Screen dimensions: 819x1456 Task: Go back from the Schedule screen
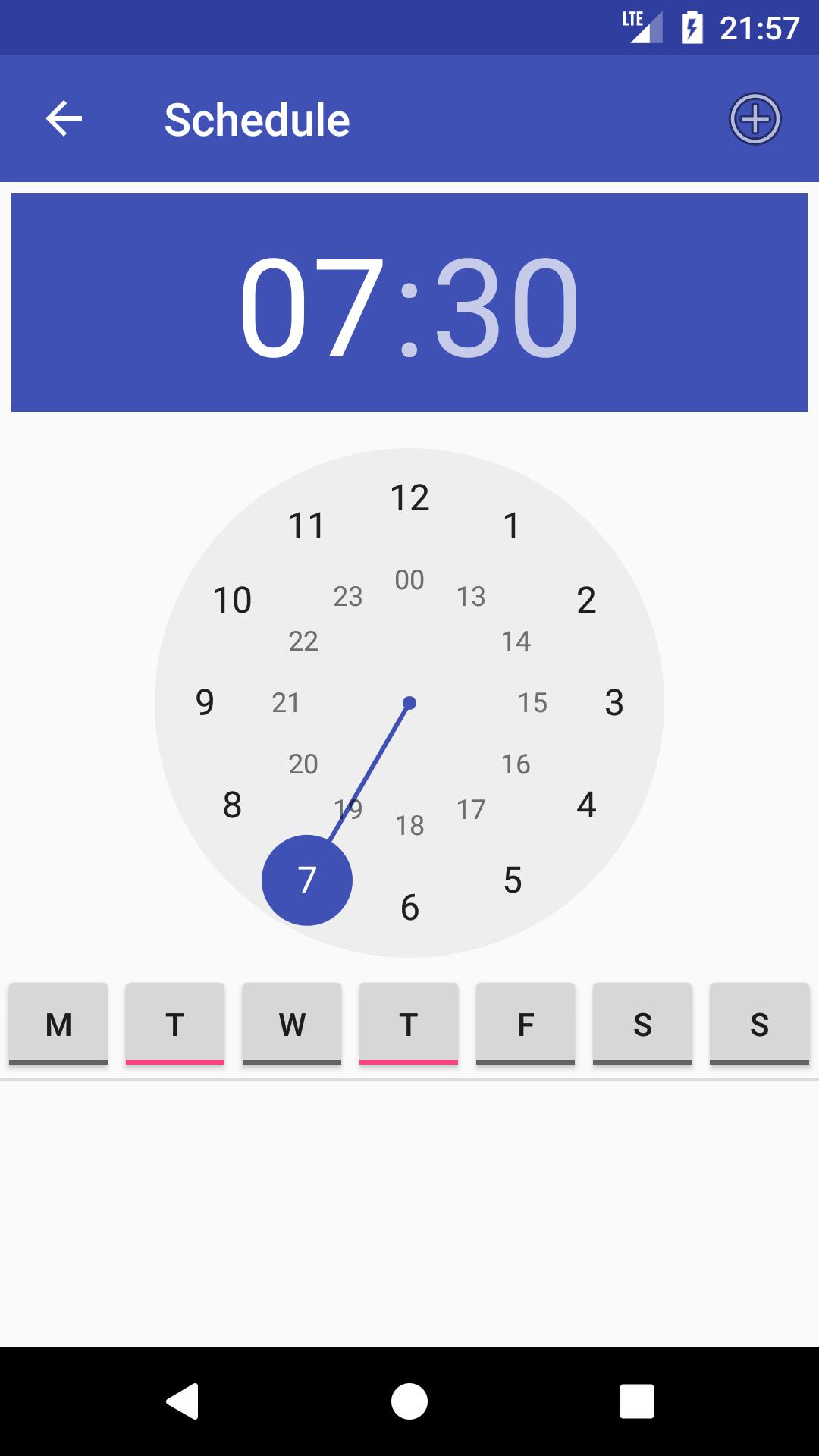pos(64,119)
